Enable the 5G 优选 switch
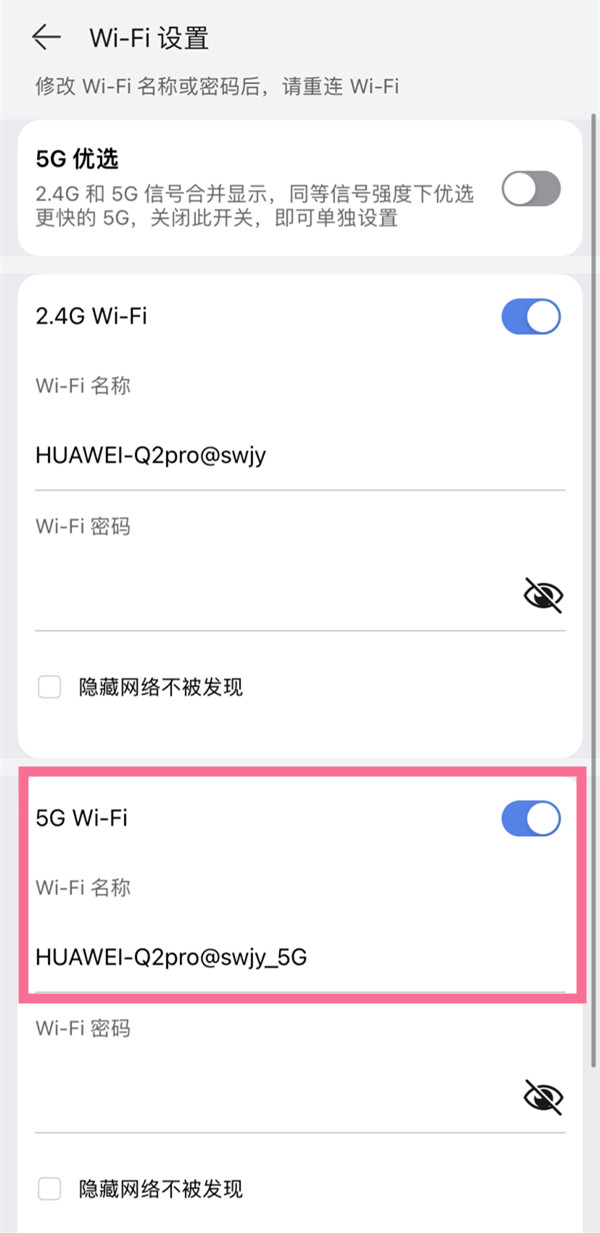 point(531,188)
